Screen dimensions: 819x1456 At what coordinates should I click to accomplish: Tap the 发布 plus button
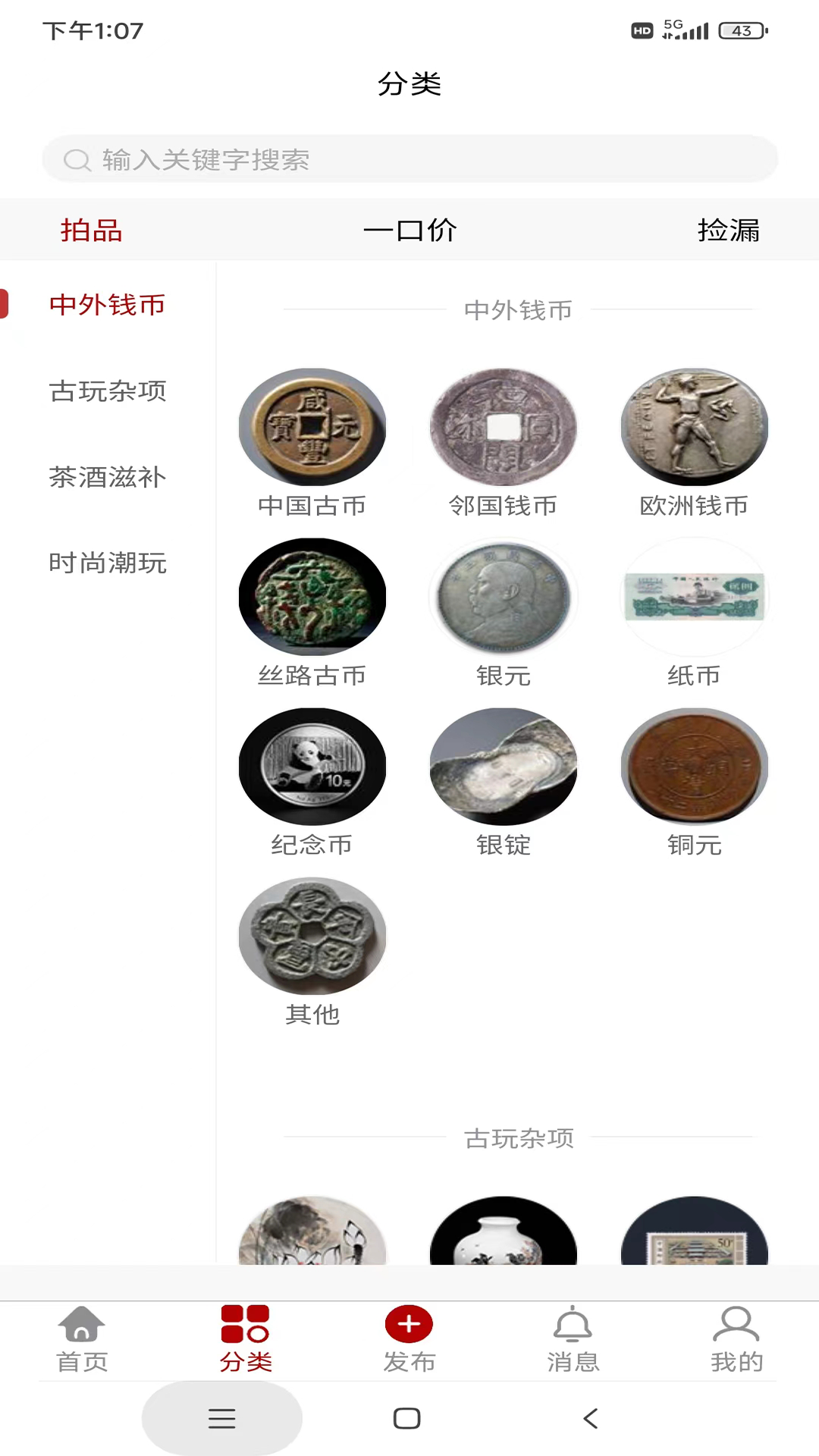point(409,1326)
